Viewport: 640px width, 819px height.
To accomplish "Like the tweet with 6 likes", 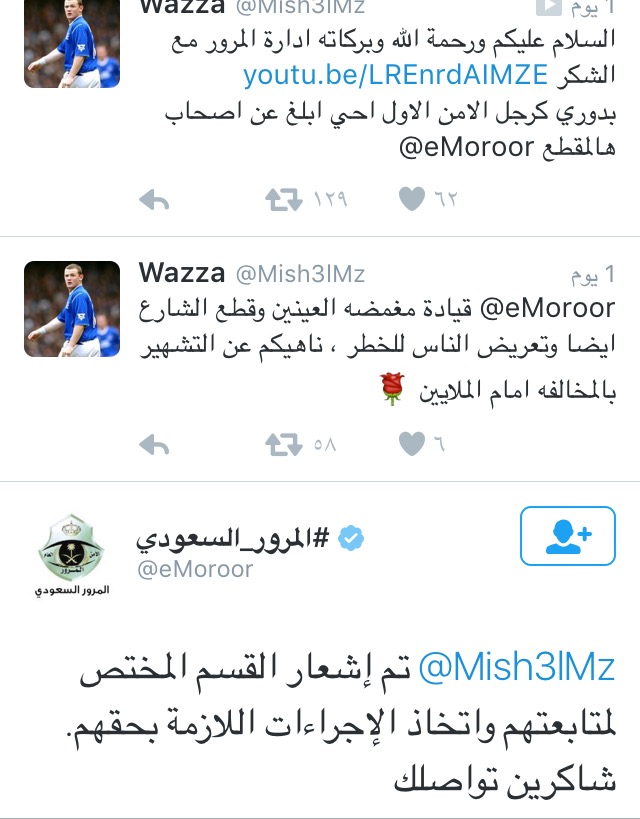I will tap(412, 444).
